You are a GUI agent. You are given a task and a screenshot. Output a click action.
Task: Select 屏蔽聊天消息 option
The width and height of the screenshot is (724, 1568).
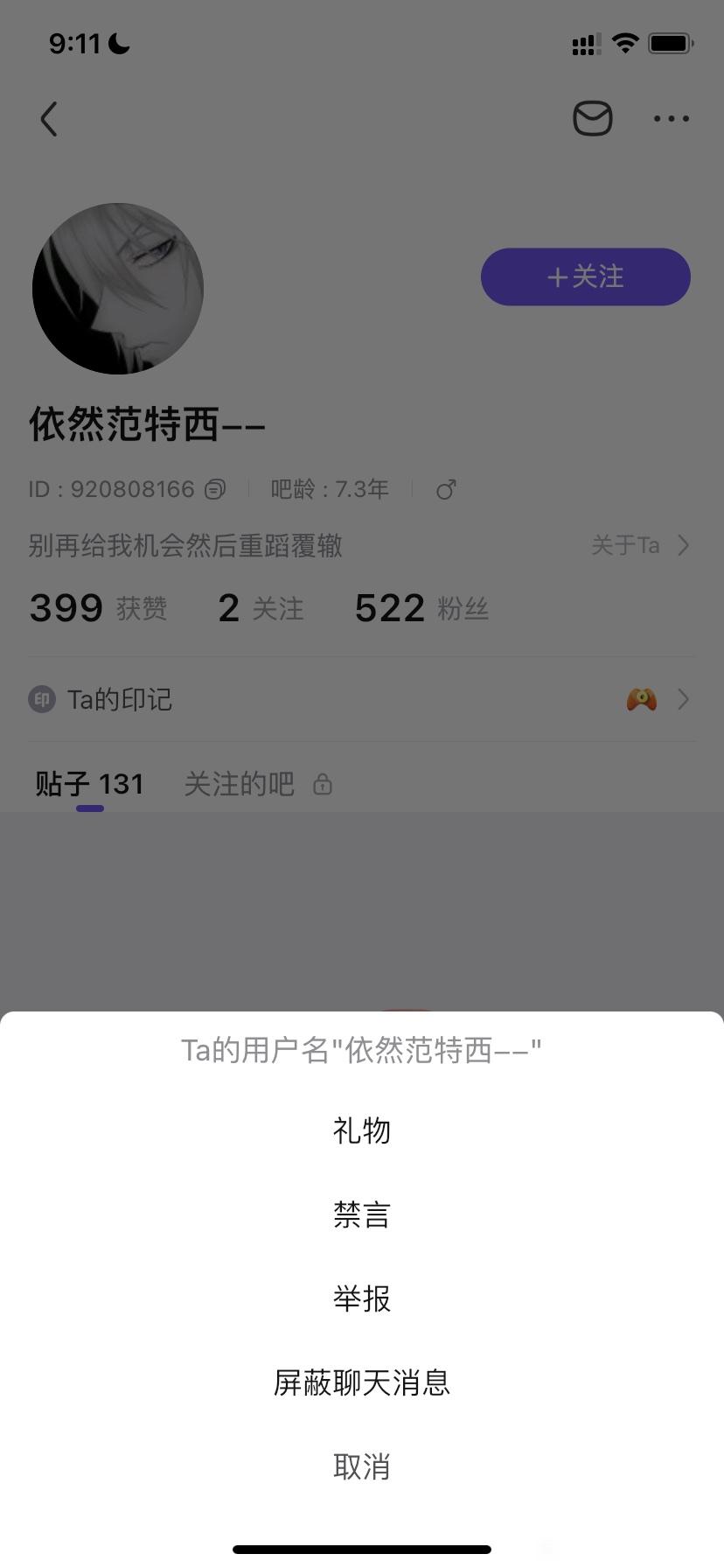[361, 1382]
